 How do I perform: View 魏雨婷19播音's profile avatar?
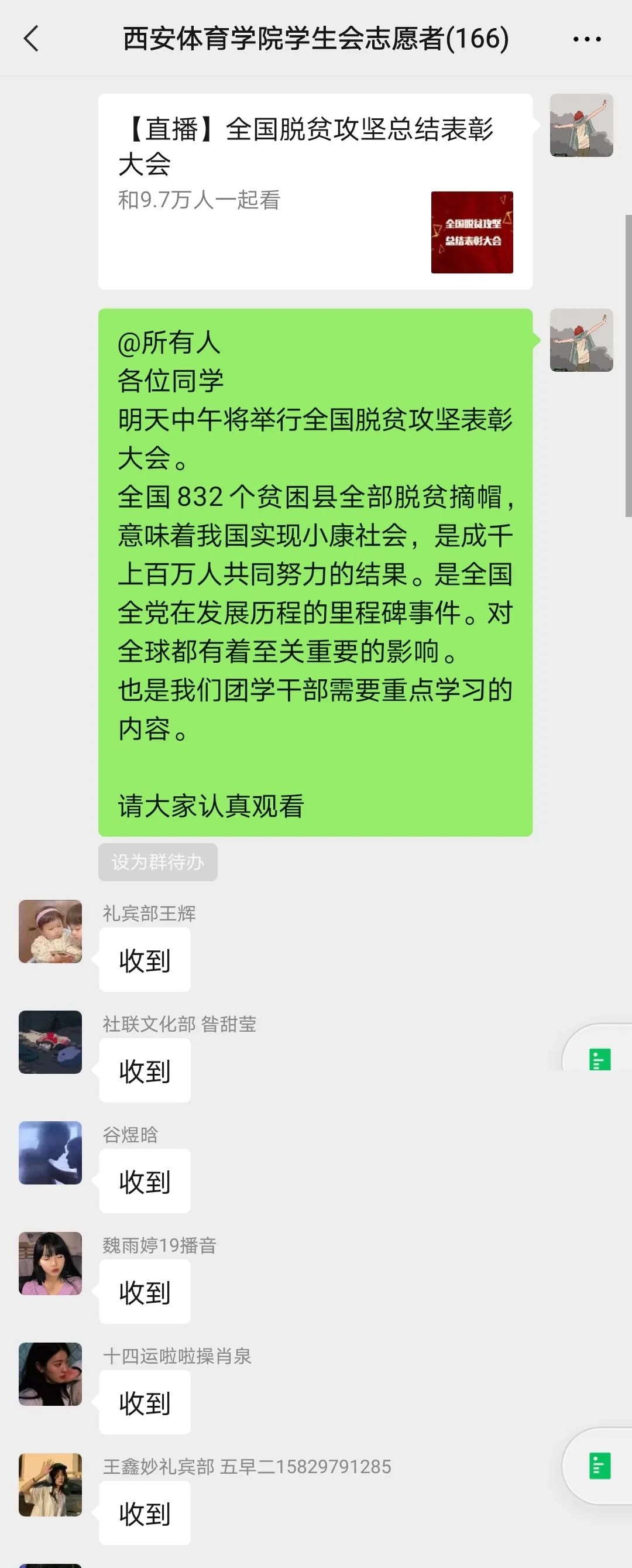(50, 1263)
